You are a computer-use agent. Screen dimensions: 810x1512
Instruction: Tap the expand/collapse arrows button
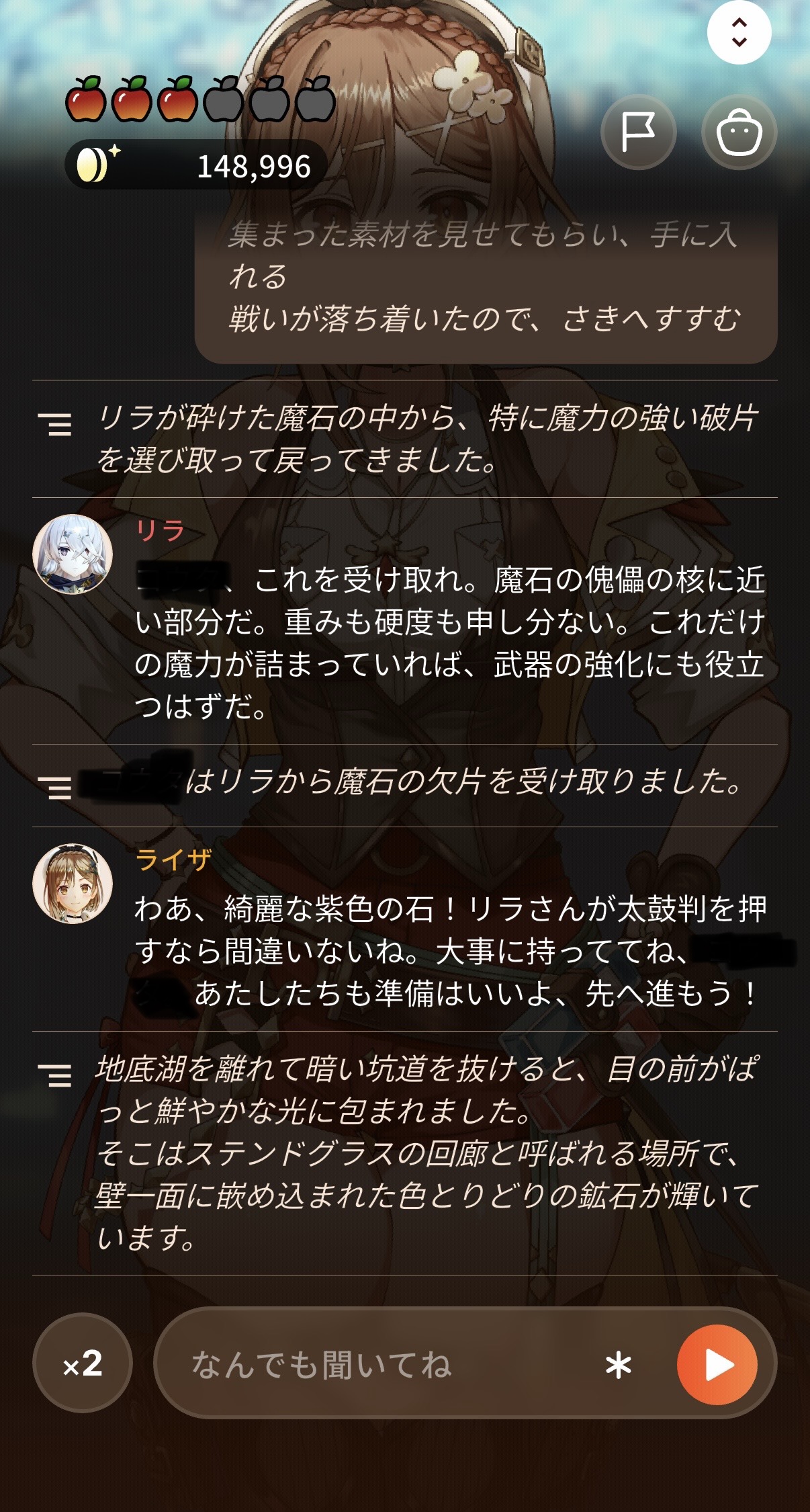click(739, 32)
